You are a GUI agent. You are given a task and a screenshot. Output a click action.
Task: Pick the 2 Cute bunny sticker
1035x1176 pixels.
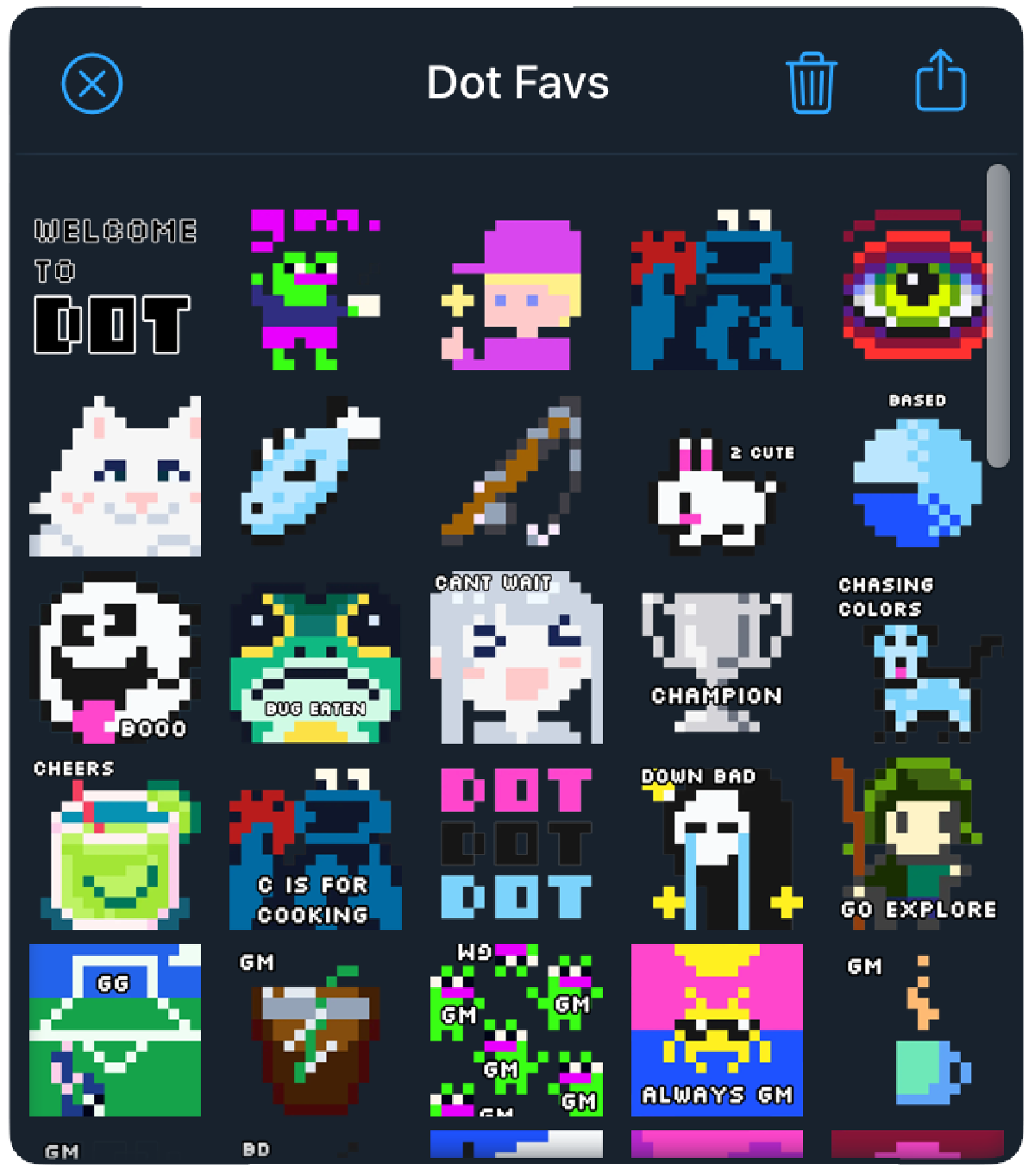717,486
